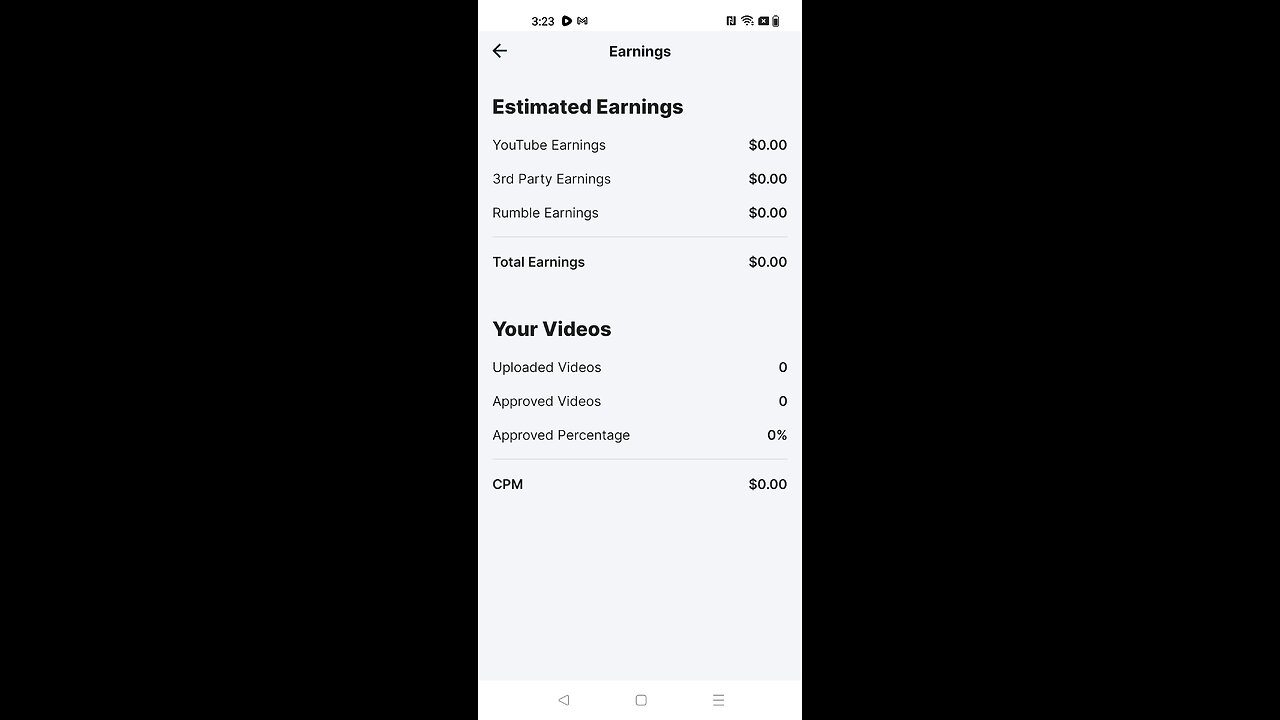The height and width of the screenshot is (720, 1280).
Task: Go to the system home screen
Action: coord(641,700)
